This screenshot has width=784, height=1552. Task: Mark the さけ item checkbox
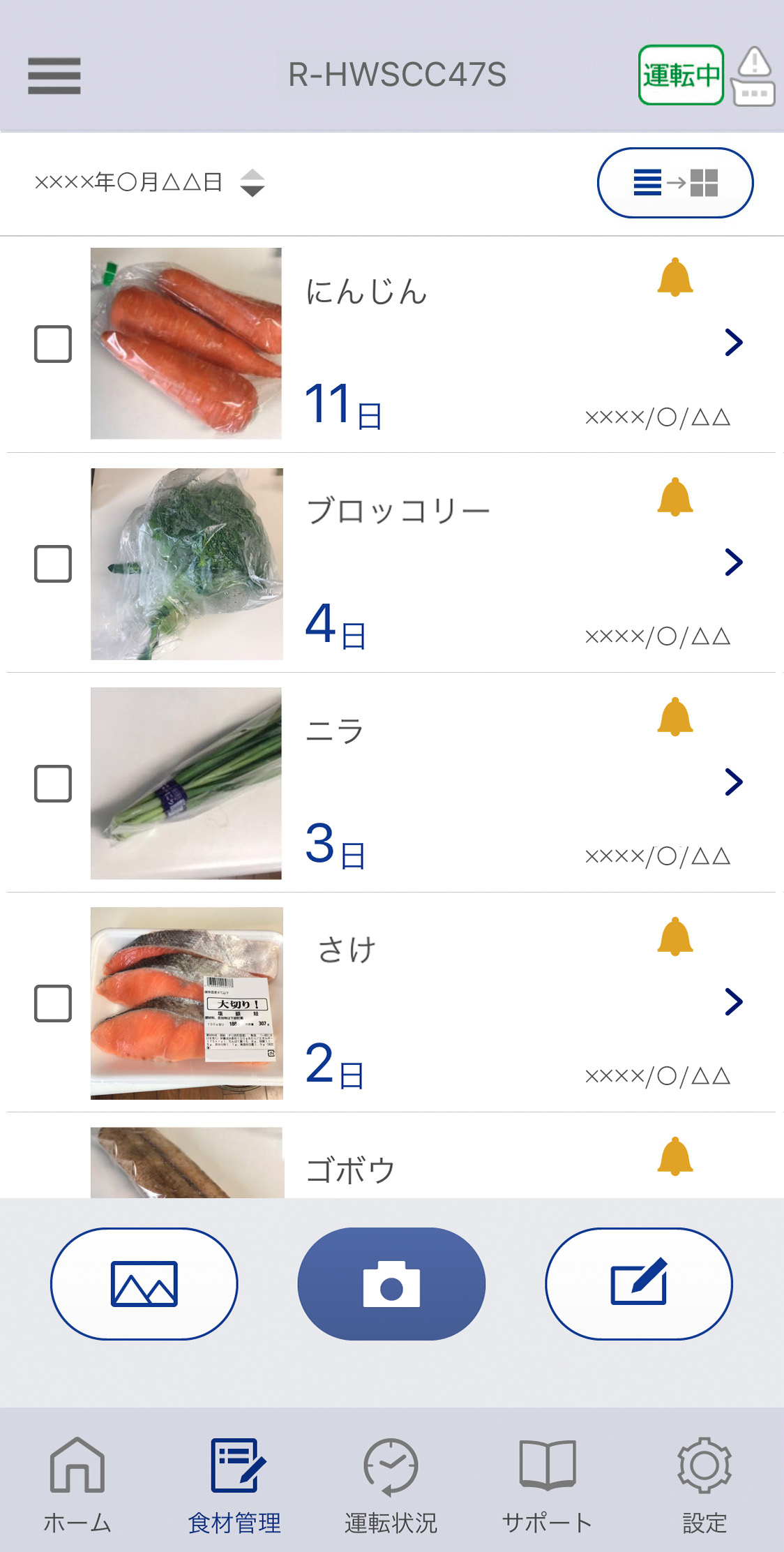(x=53, y=1003)
